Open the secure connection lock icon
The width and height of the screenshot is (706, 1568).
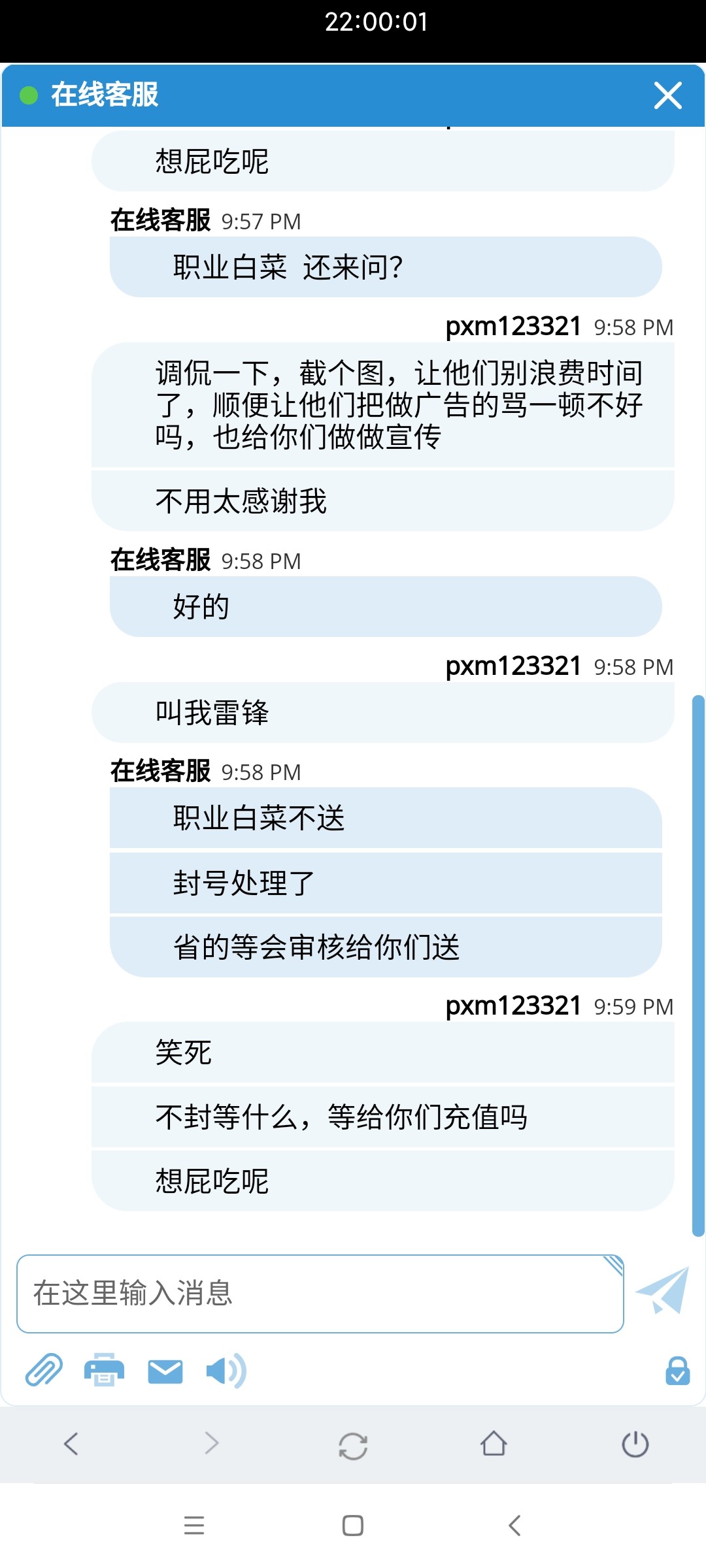point(677,1371)
